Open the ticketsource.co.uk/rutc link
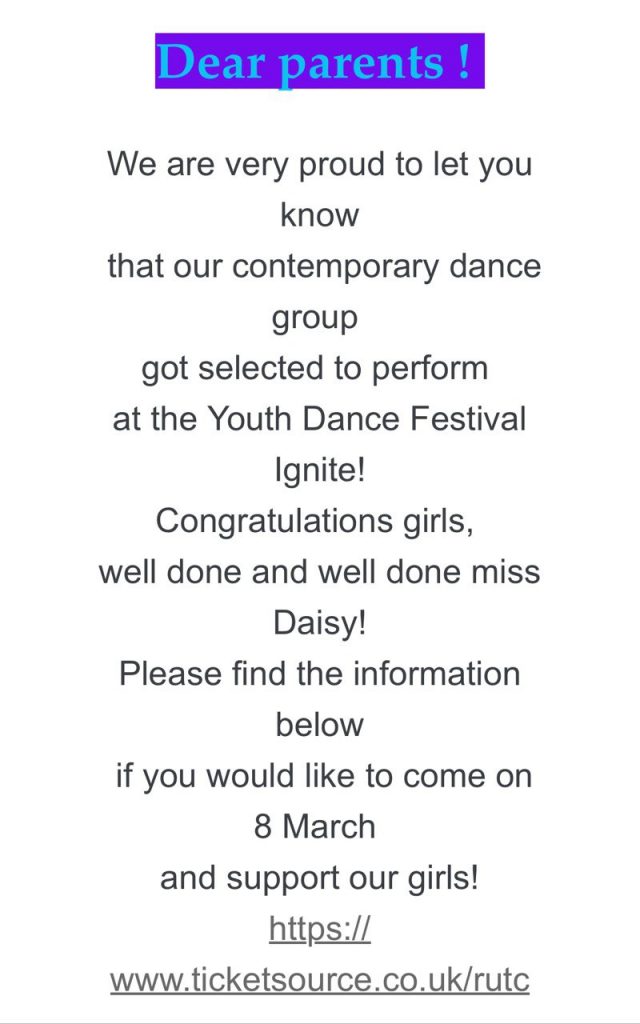This screenshot has width=640, height=1024. coord(320,978)
